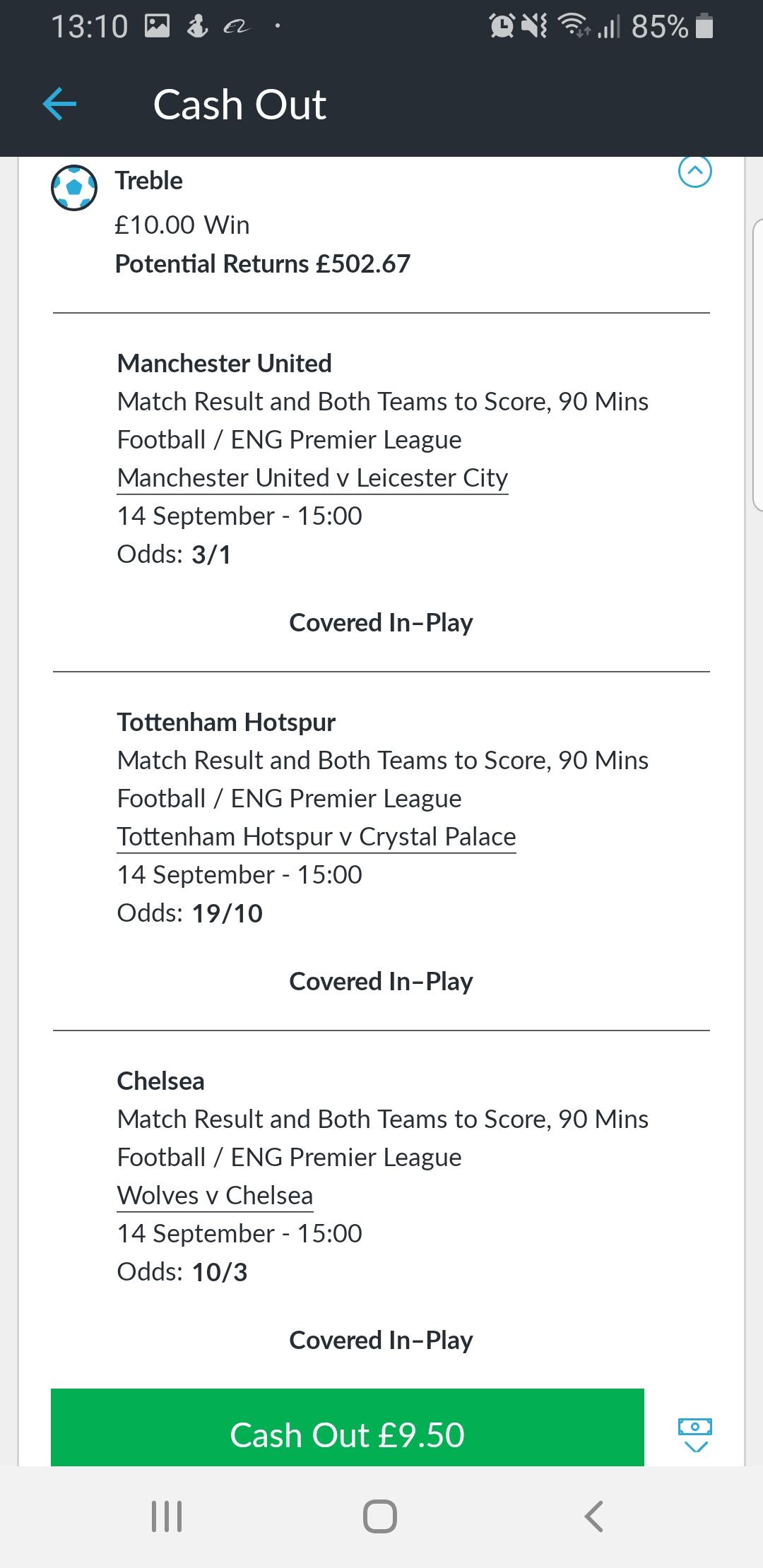
Task: Open Tottenham Hotspur v Crystal Palace match
Action: [317, 837]
